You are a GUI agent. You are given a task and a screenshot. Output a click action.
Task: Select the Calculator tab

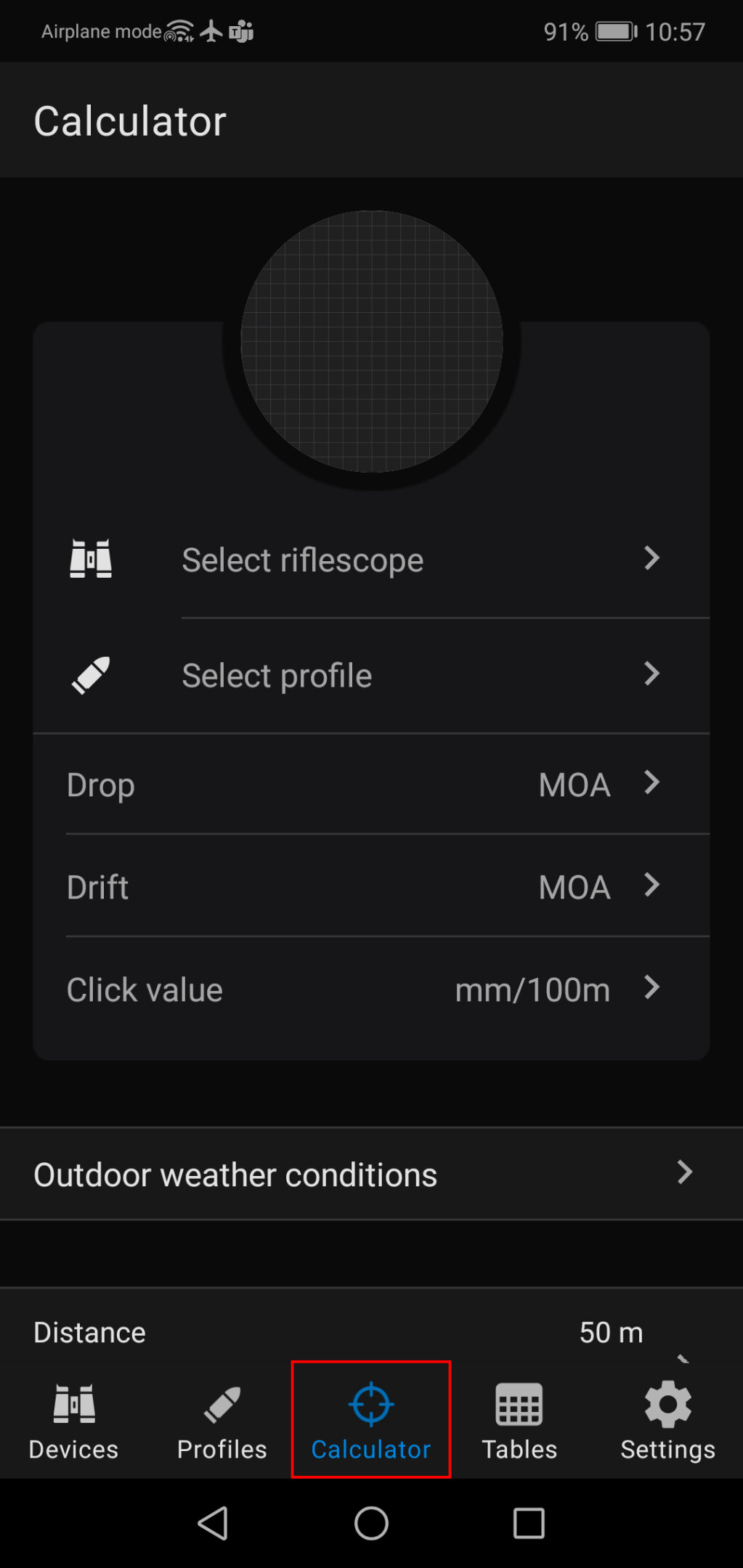[x=370, y=1421]
